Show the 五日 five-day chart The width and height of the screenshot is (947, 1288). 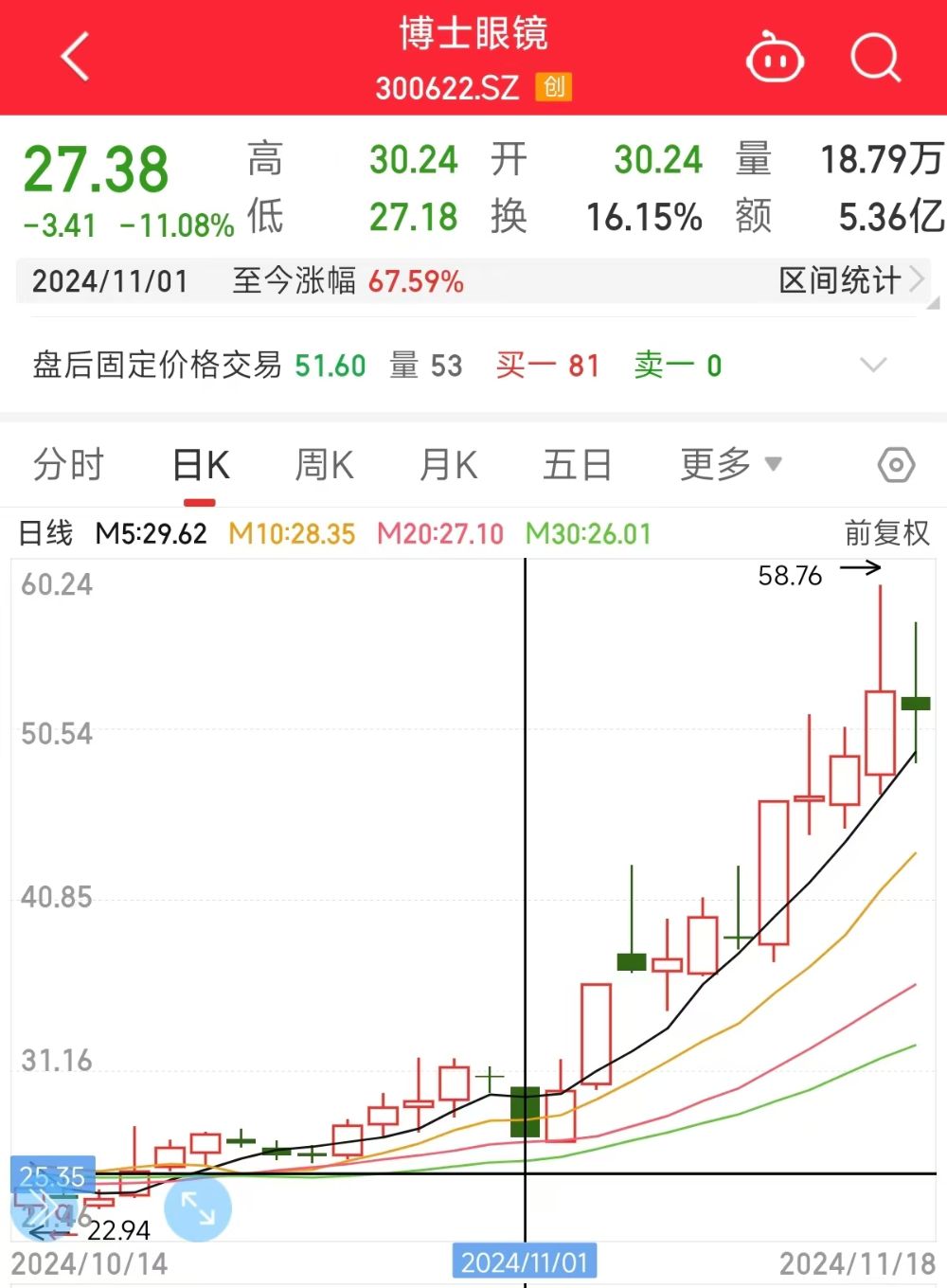tap(577, 465)
